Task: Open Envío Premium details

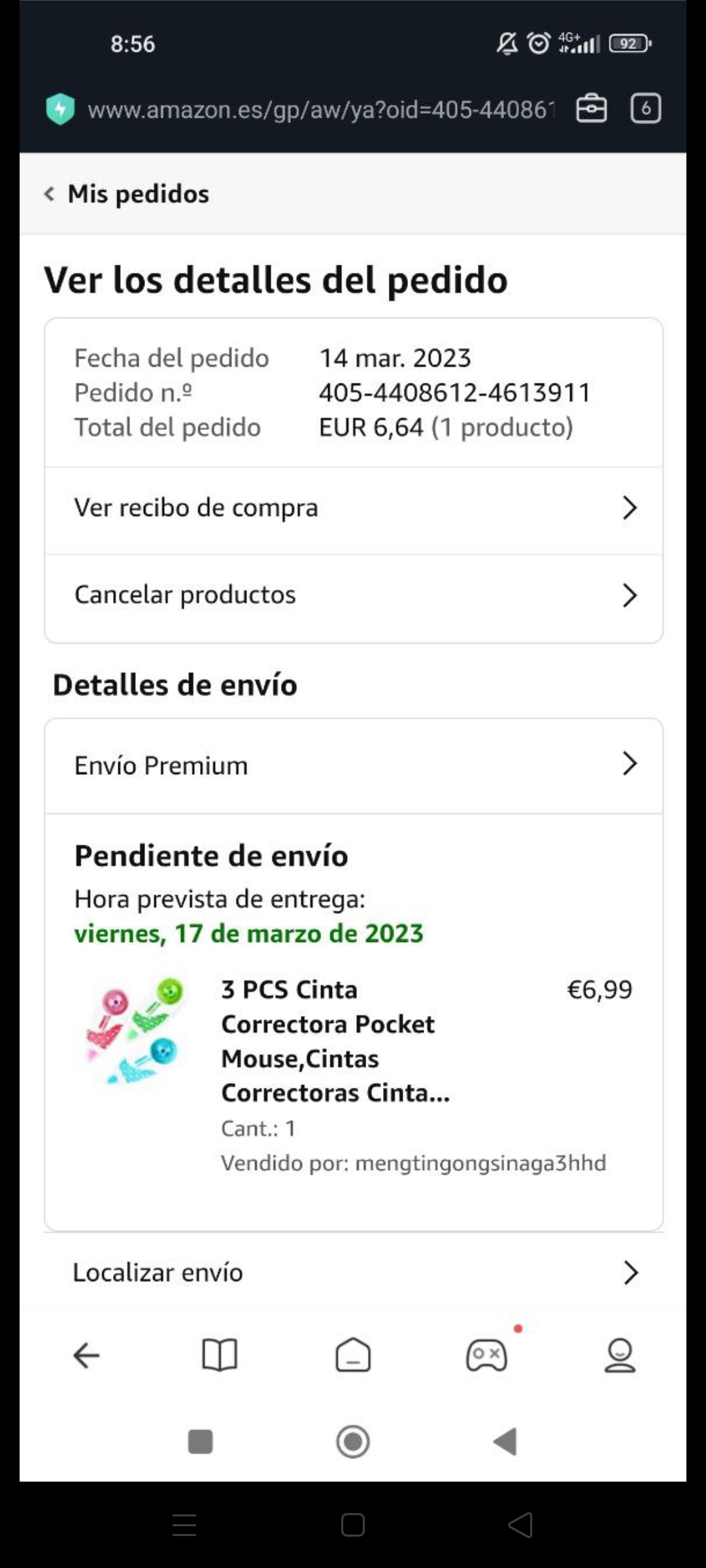Action: tap(353, 765)
